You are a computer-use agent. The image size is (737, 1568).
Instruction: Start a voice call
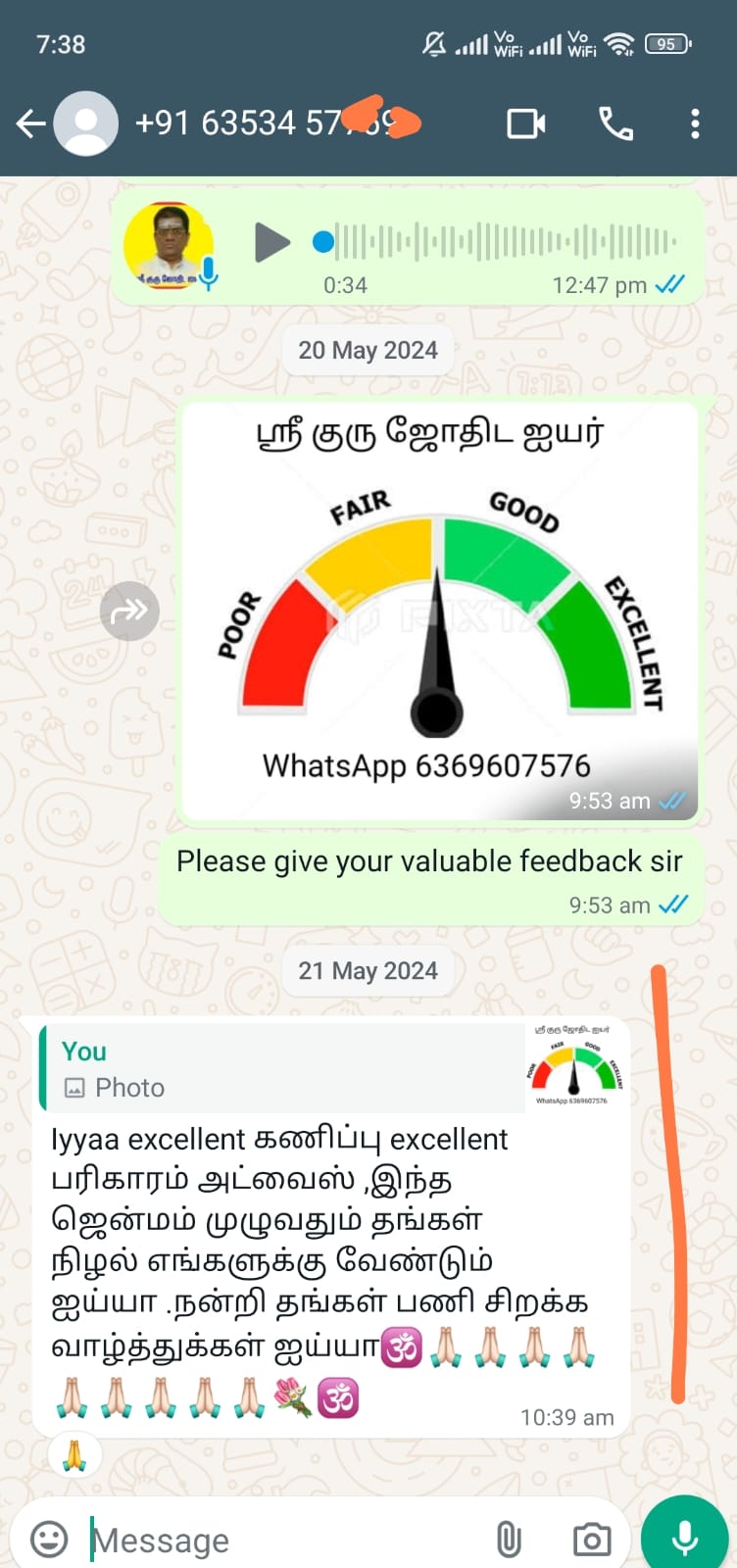[x=615, y=123]
